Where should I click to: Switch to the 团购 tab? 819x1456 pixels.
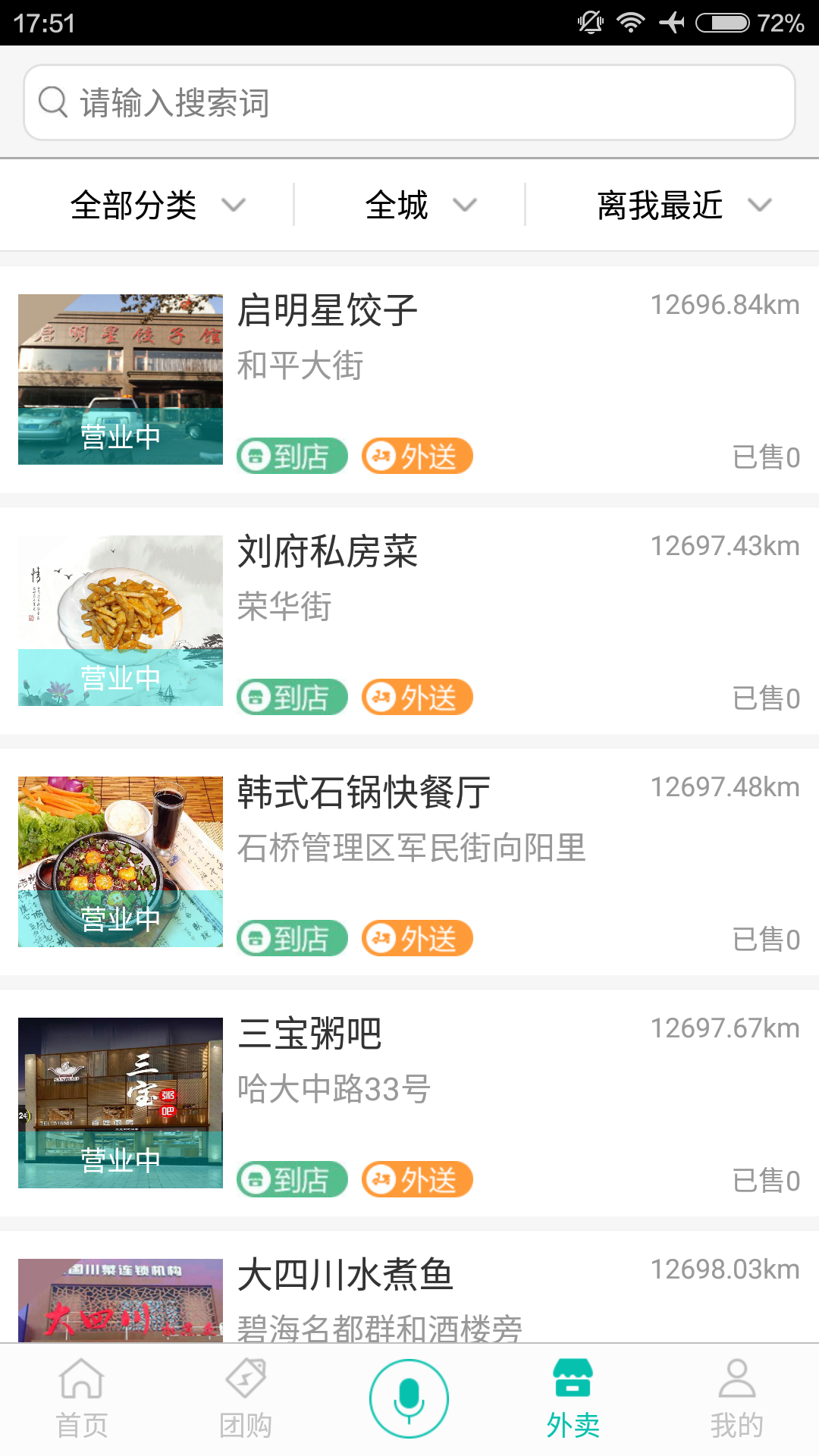point(246,1399)
